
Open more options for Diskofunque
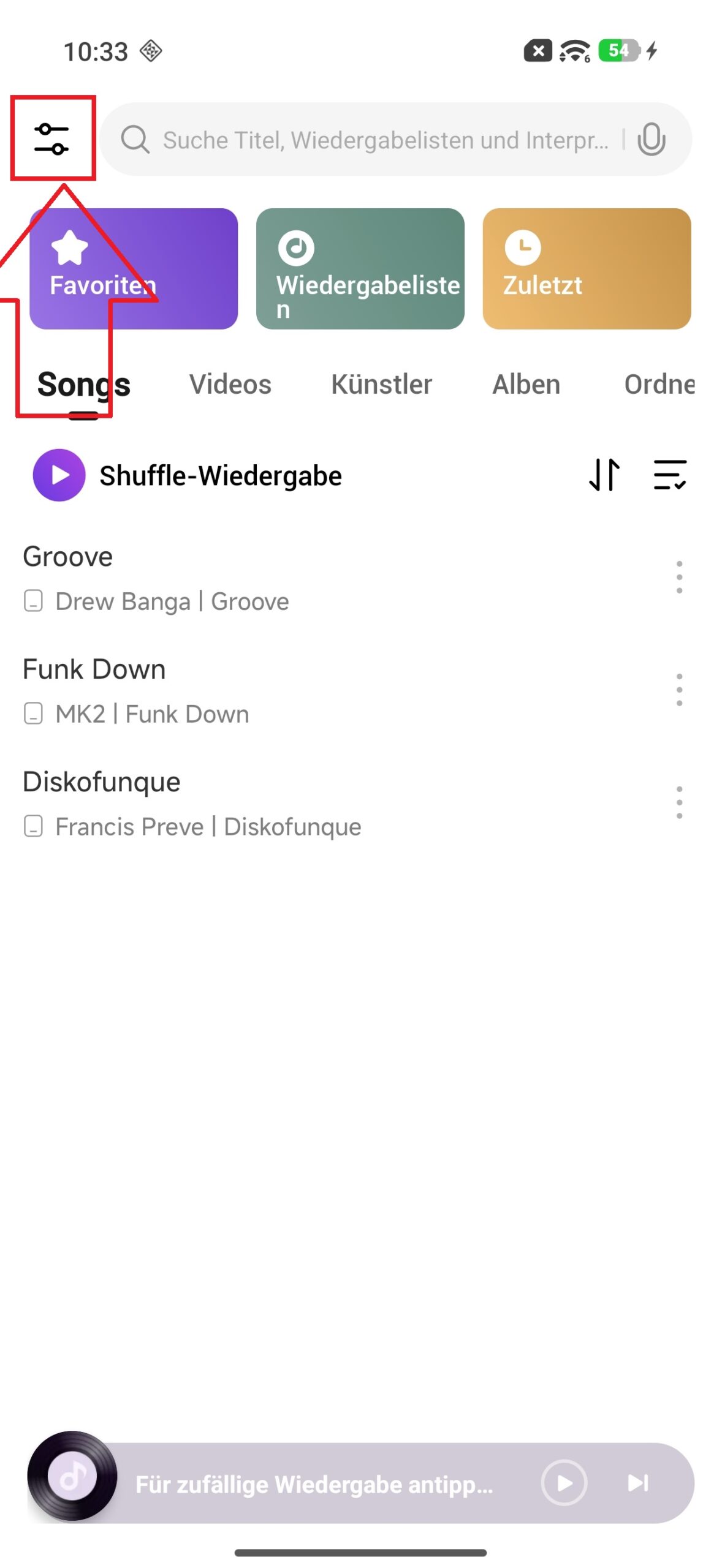(679, 803)
